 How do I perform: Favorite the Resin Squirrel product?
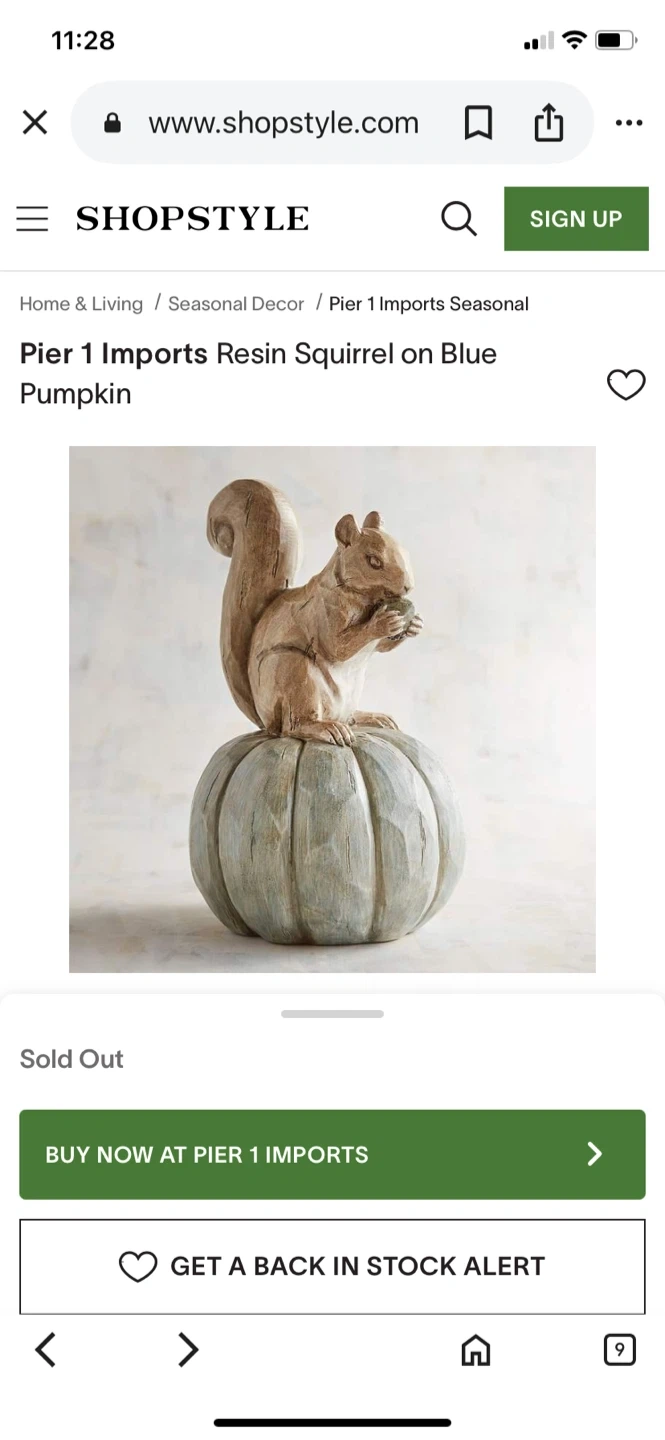(626, 385)
